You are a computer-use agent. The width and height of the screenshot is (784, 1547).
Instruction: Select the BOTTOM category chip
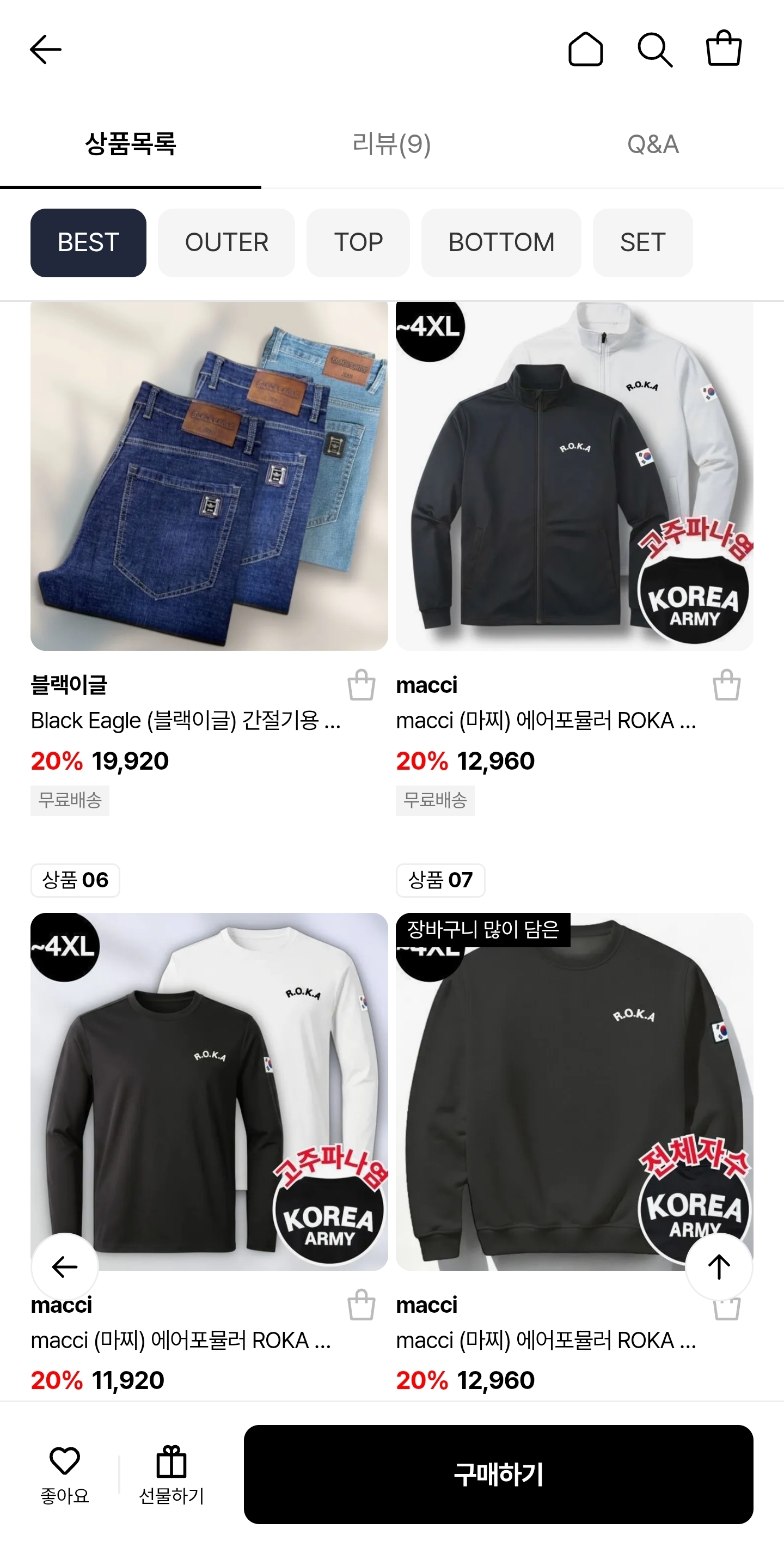tap(501, 242)
